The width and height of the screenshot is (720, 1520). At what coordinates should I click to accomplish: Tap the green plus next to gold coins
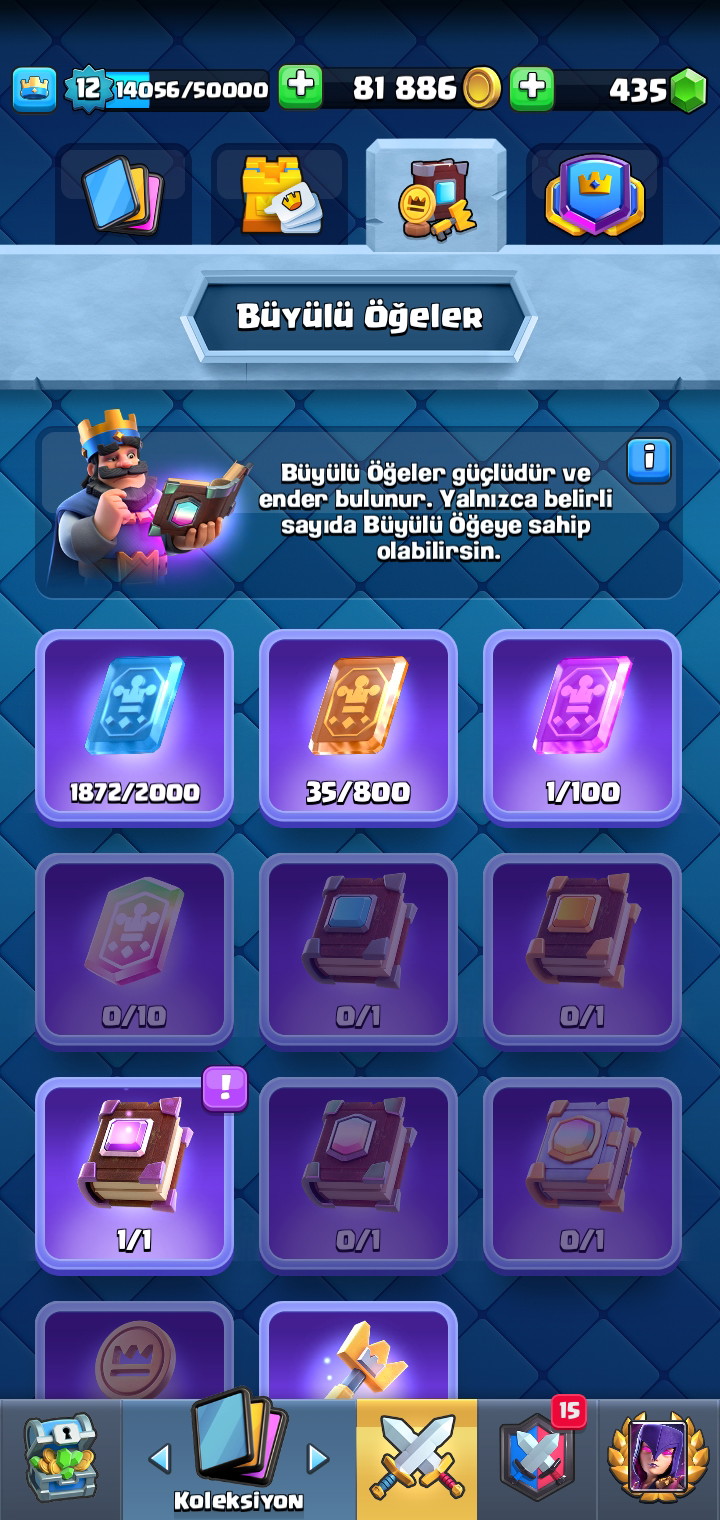tap(300, 88)
